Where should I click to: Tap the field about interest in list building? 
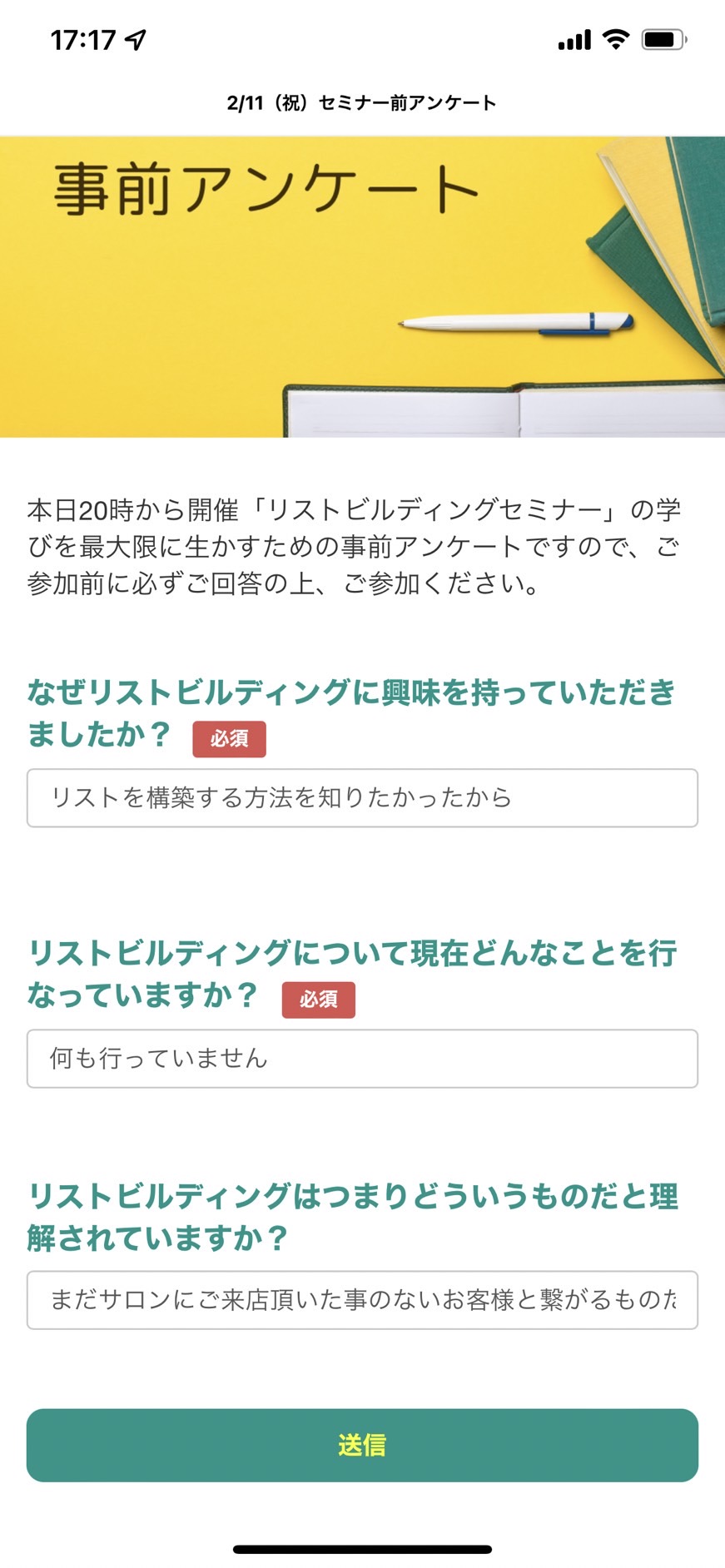pos(362,797)
